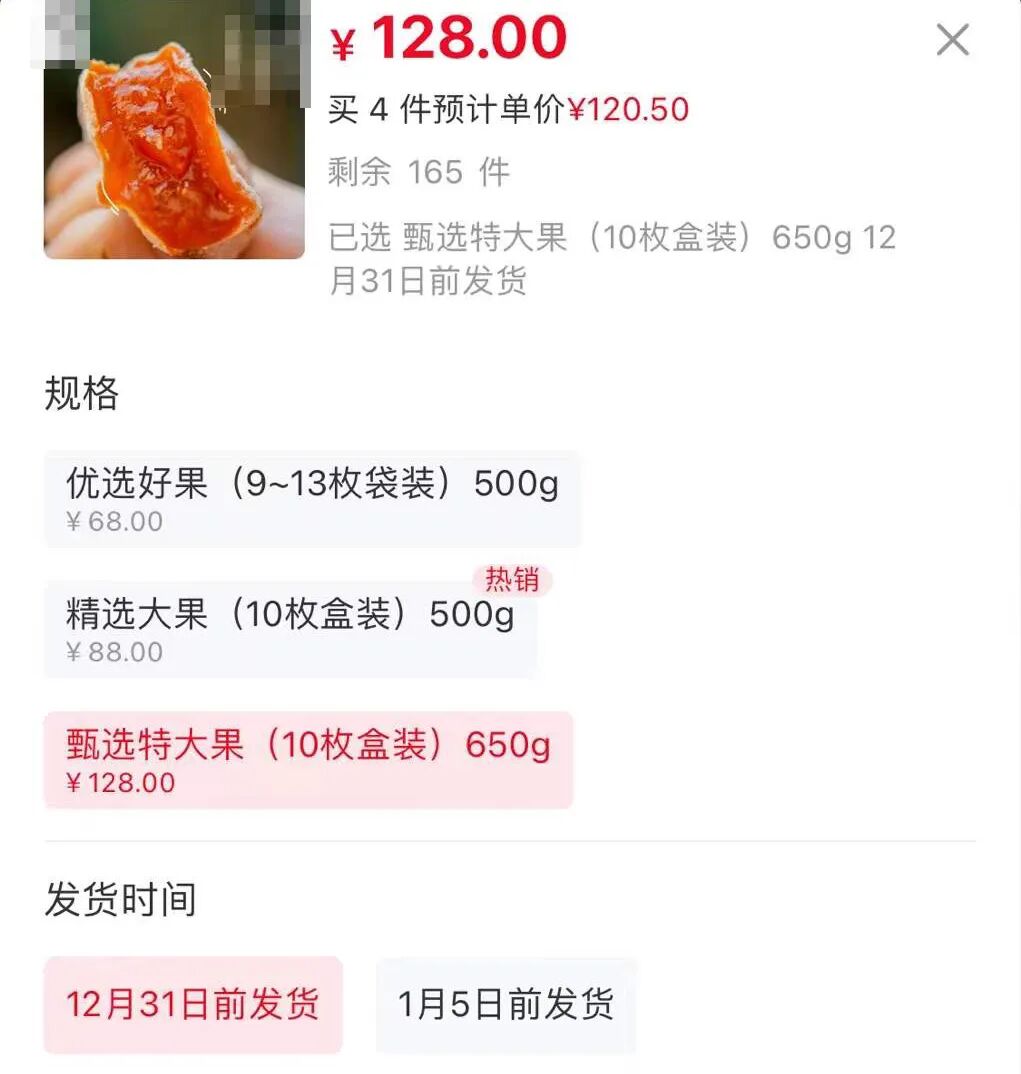Image resolution: width=1021 pixels, height=1074 pixels.
Task: Choose 精选大果 (10枚盒装) 500g option
Action: tap(290, 629)
